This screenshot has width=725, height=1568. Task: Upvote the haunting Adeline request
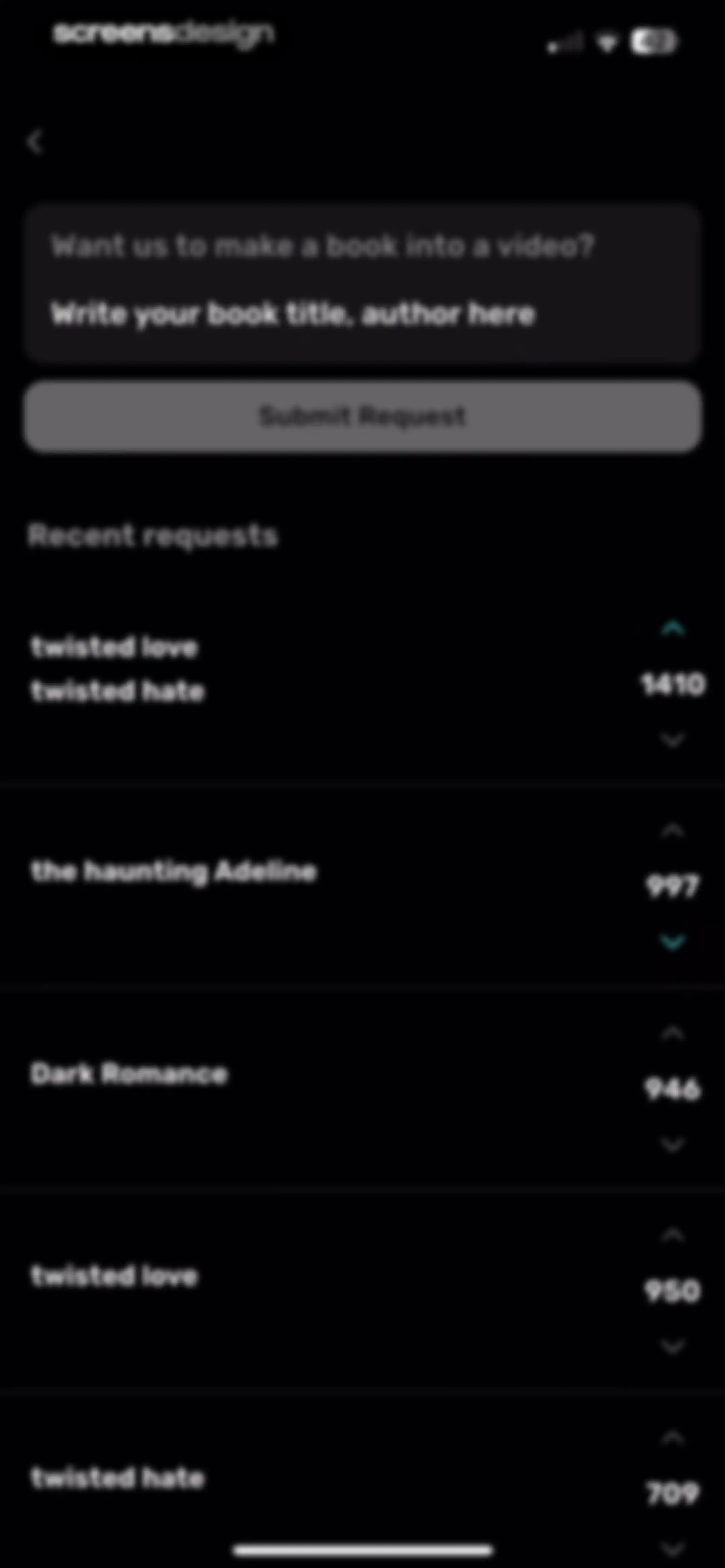673,830
